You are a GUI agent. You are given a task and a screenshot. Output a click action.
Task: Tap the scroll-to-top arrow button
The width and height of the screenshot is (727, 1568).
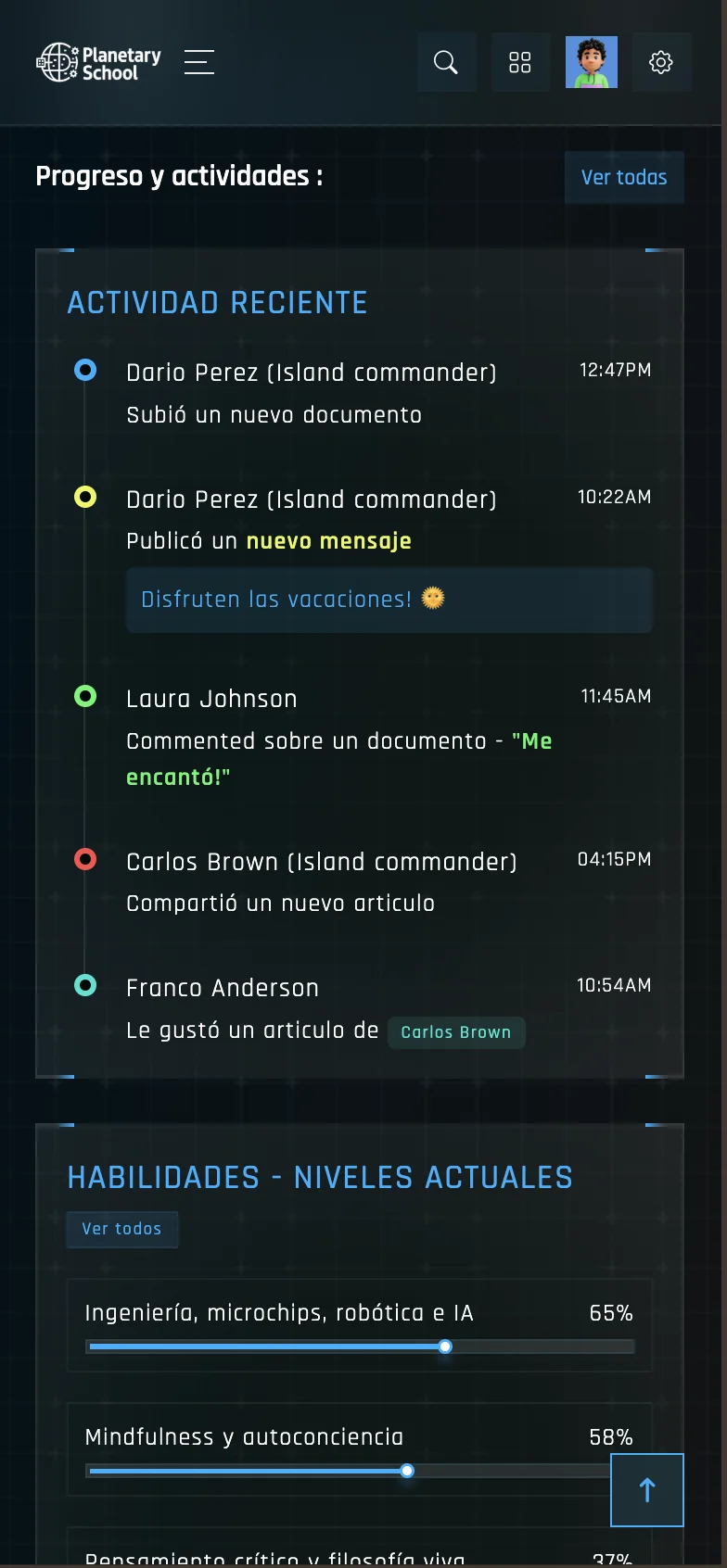[x=647, y=1489]
